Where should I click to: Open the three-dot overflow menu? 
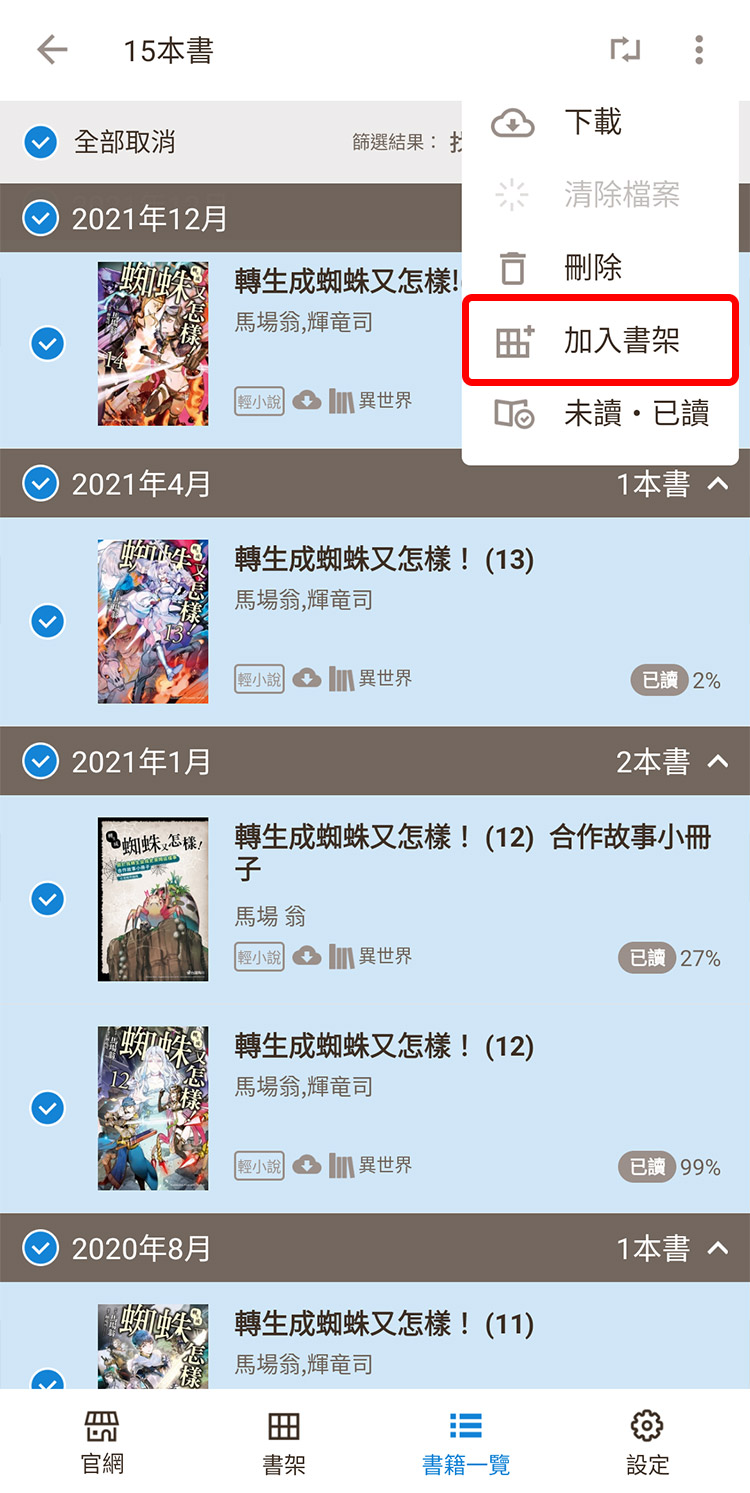pyautogui.click(x=699, y=50)
